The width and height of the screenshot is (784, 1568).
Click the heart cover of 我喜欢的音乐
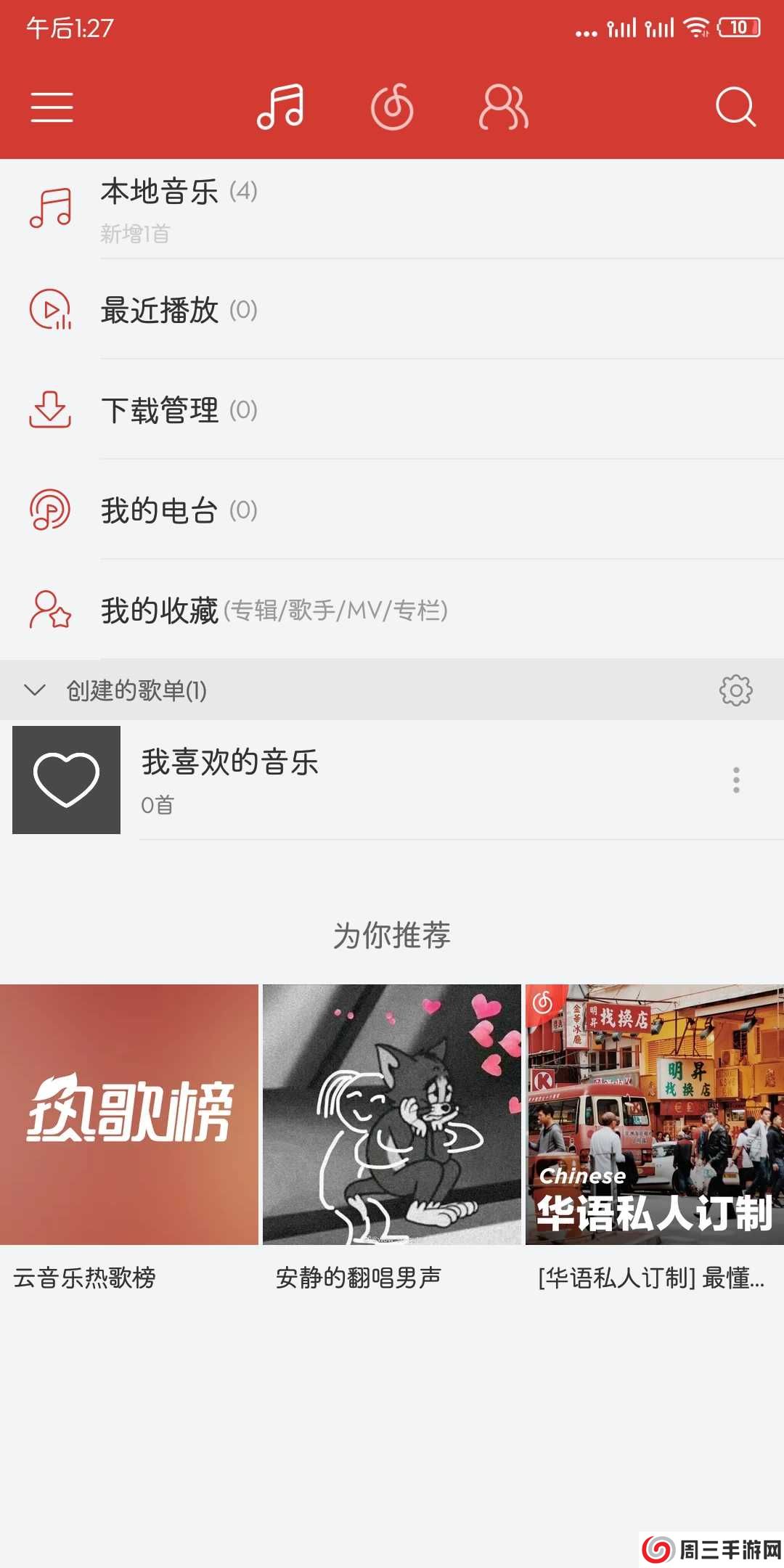(66, 780)
